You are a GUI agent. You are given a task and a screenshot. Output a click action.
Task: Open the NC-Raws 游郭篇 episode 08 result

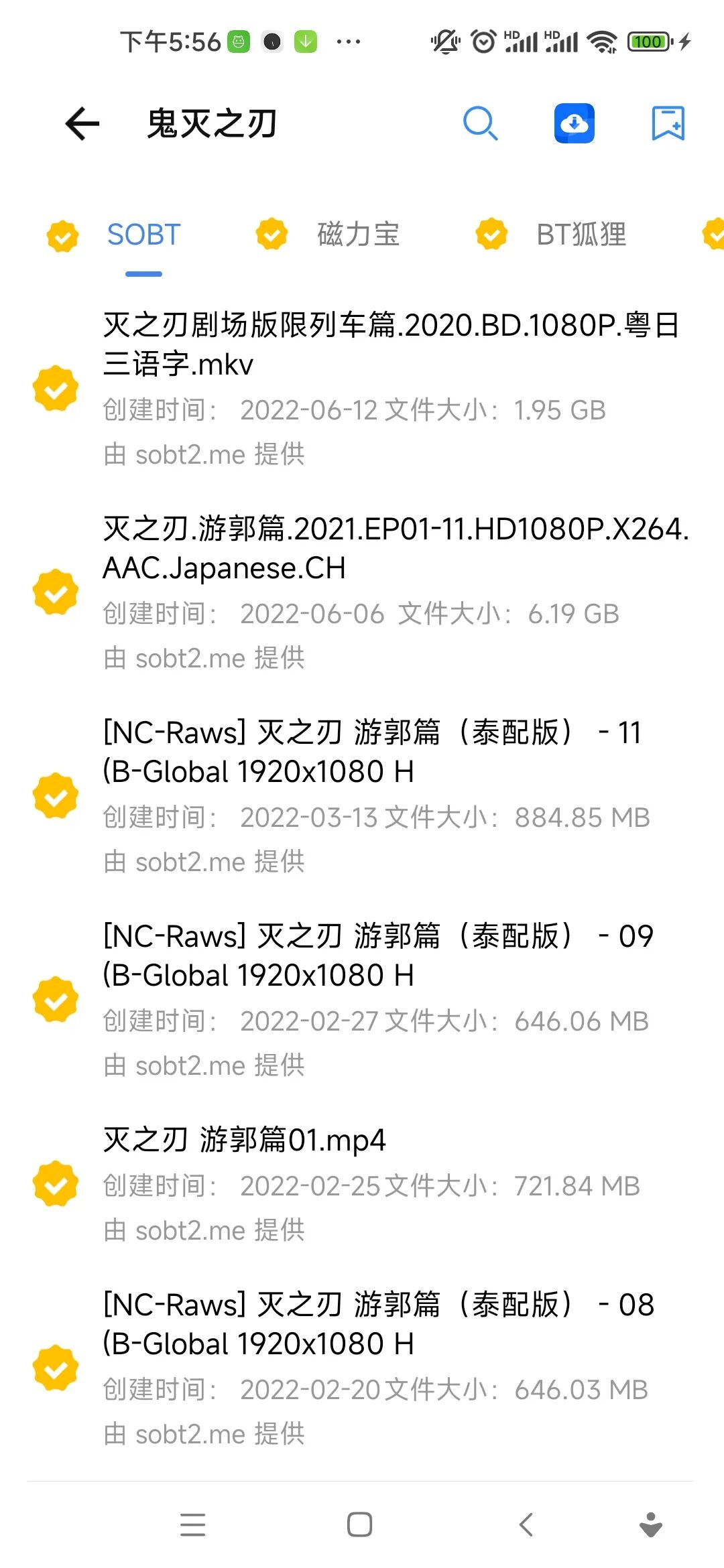378,1324
